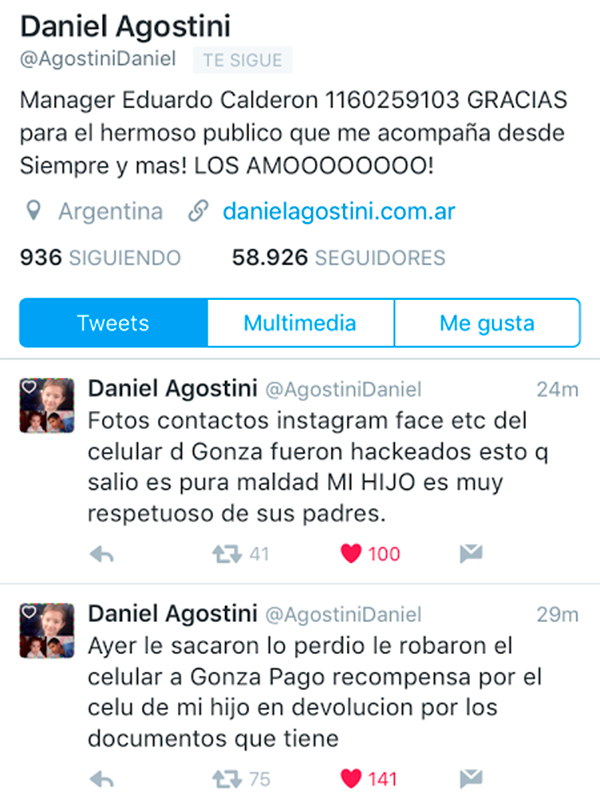Send the 24m tweet by direct message

pyautogui.click(x=471, y=554)
